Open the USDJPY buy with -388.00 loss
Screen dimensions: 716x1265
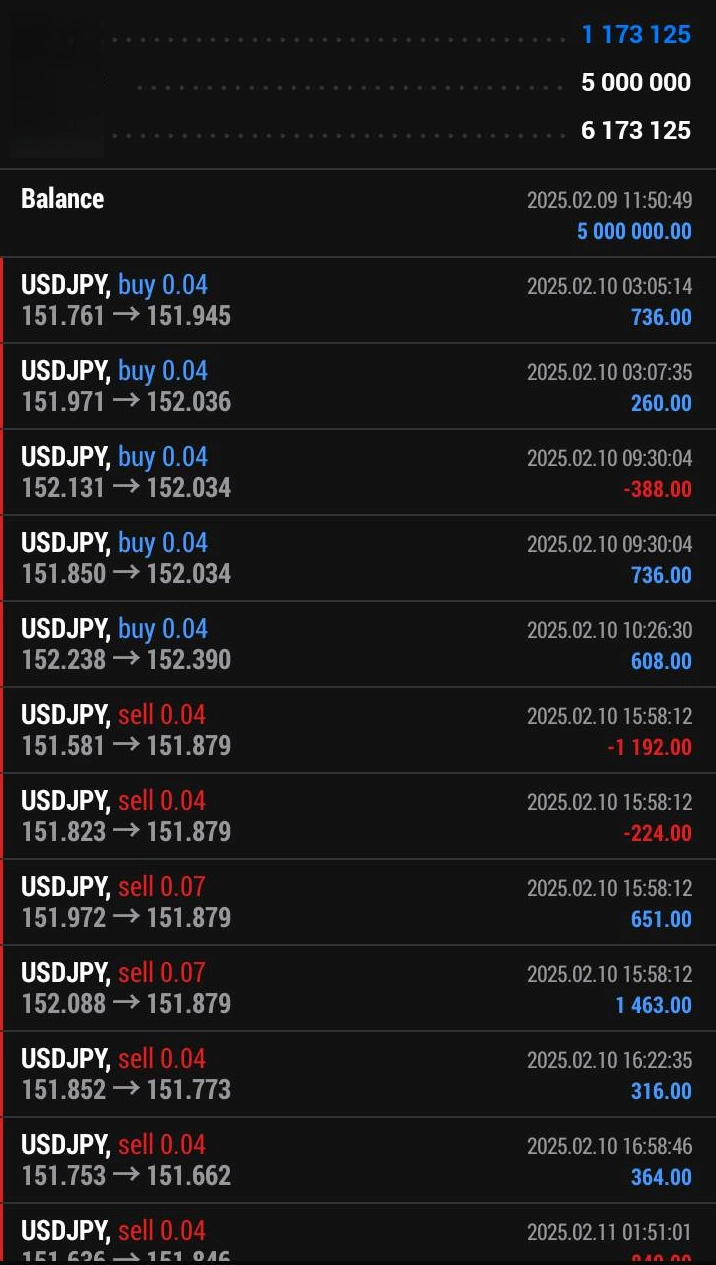tap(356, 472)
